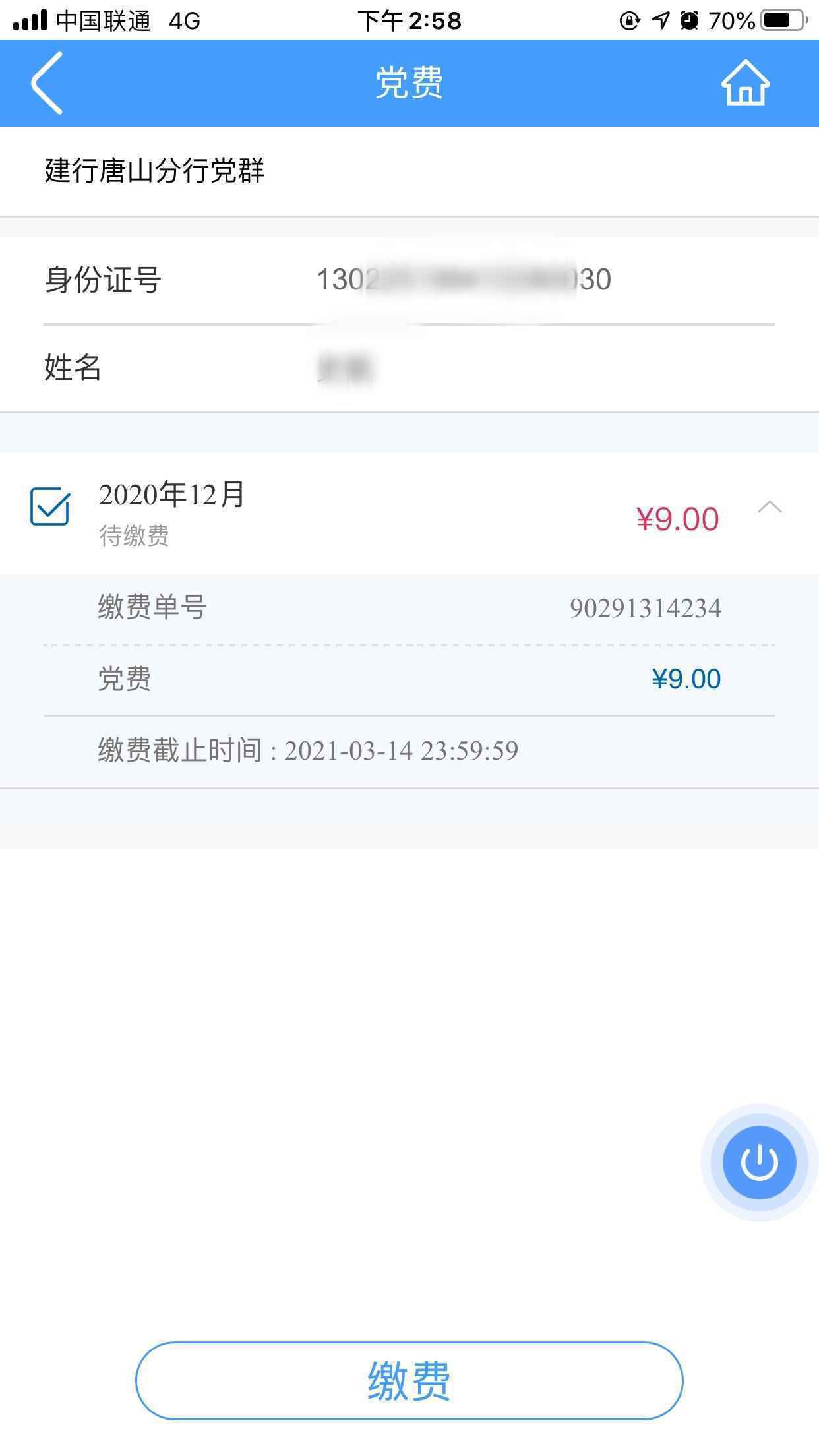The image size is (819, 1456).
Task: Open the 党费 title bar
Action: point(409,83)
